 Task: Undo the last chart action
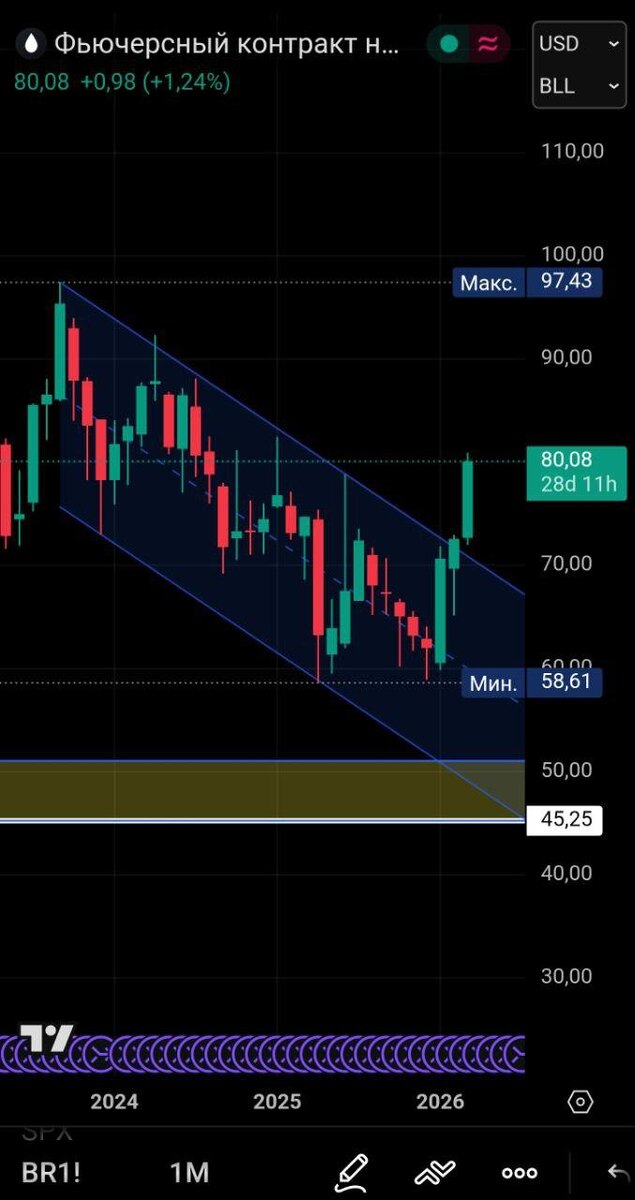[616, 1172]
